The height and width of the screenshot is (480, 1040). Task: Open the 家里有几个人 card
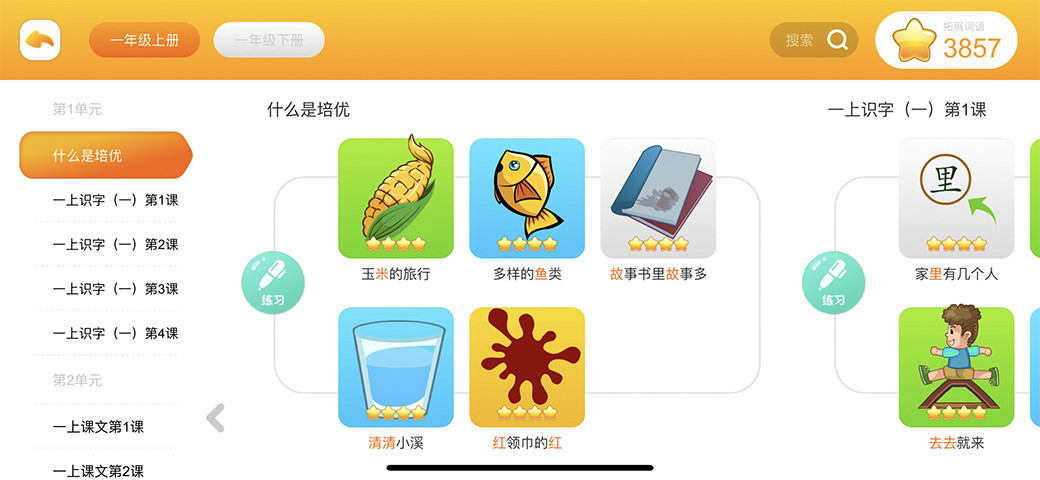click(956, 198)
